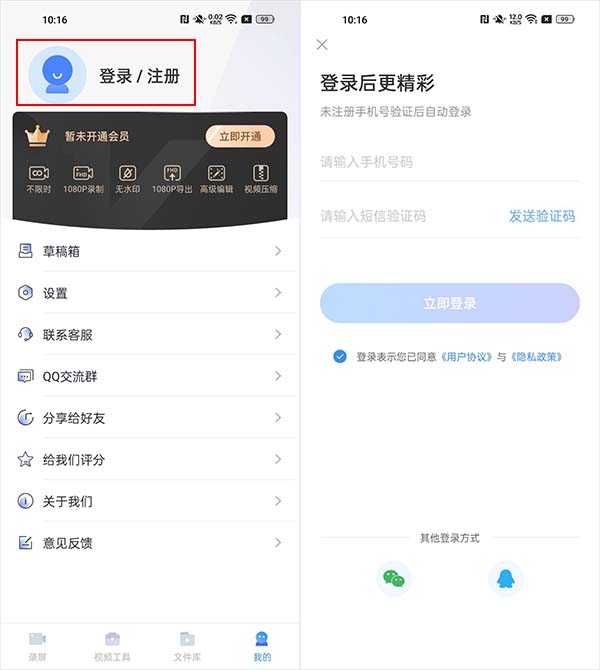Log in with WeChat icon

pos(395,578)
